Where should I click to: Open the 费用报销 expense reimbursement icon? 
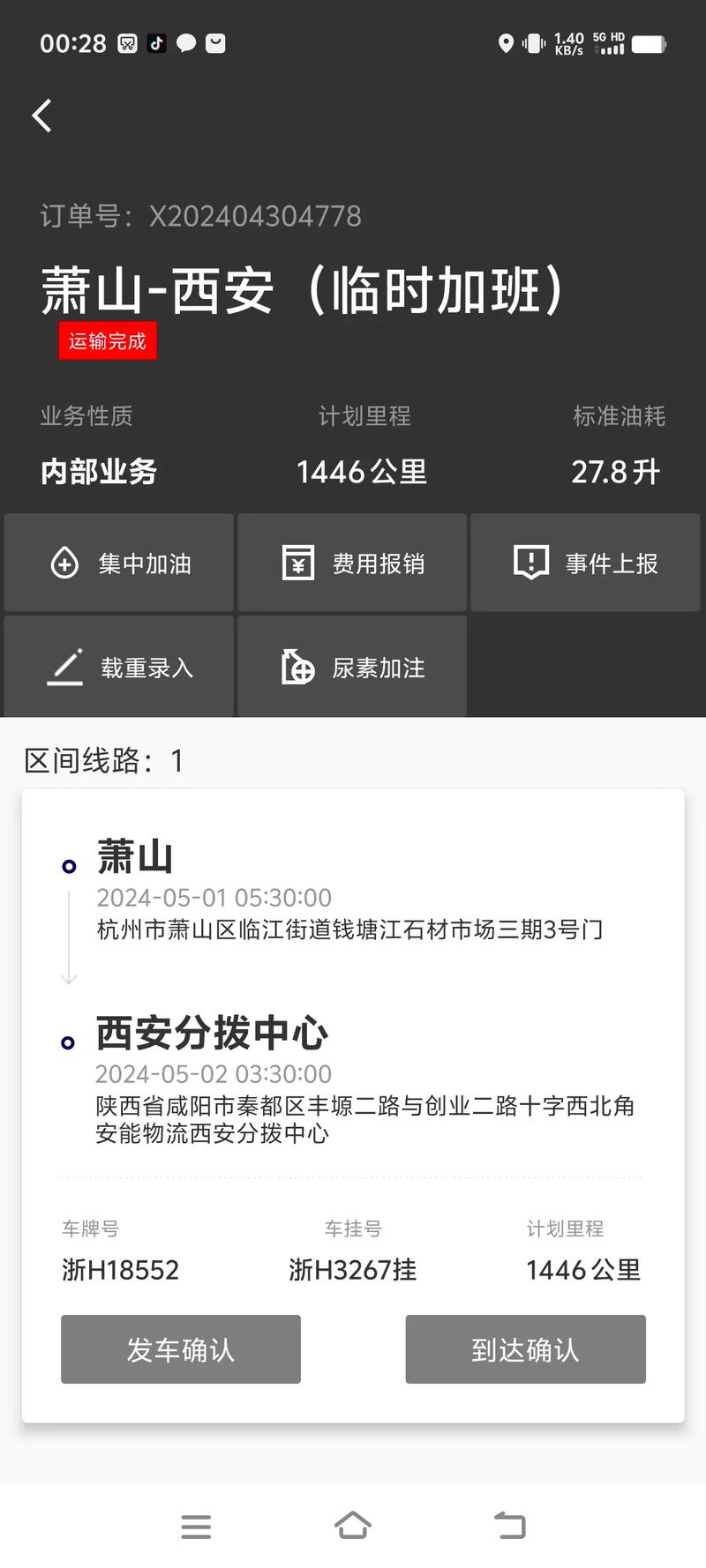click(x=298, y=563)
